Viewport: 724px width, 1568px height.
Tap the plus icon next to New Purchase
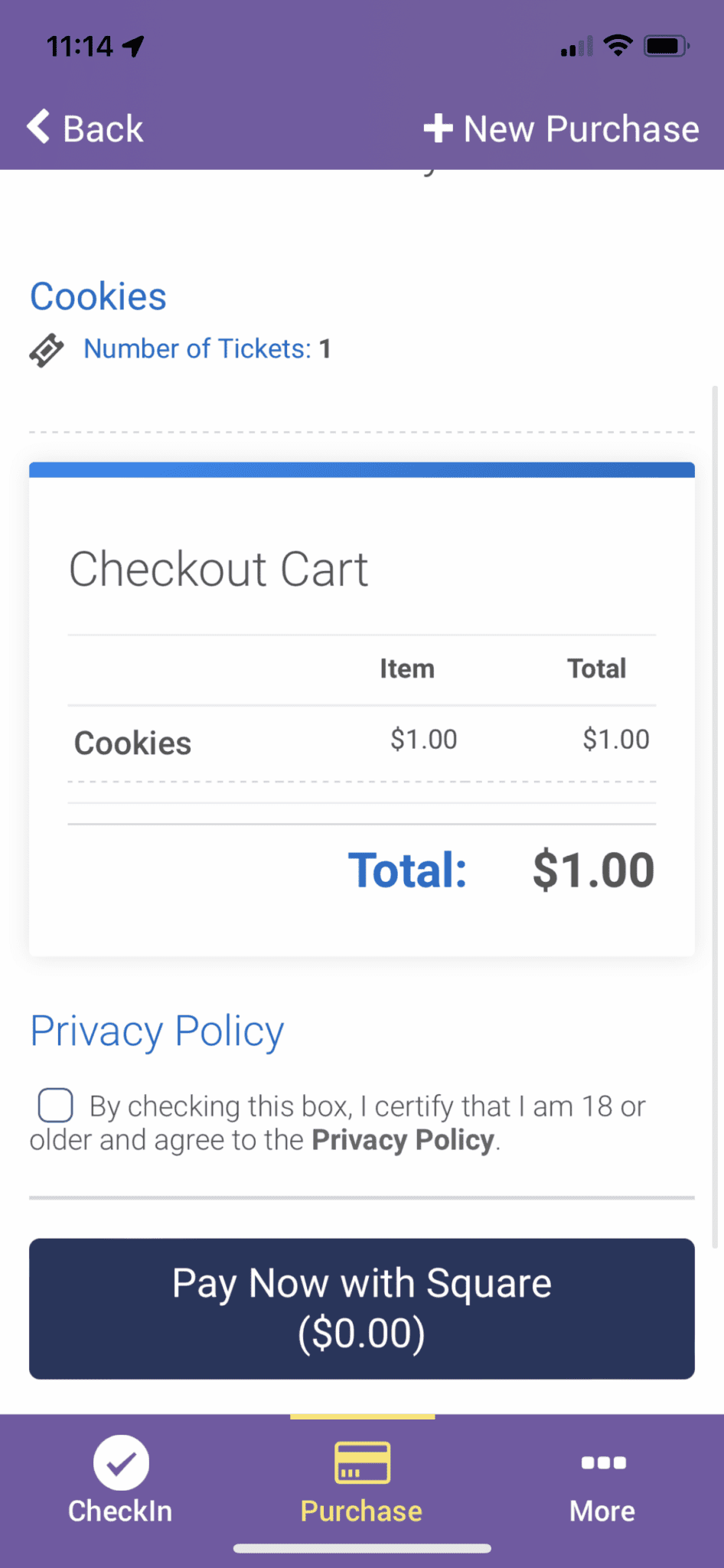(438, 128)
